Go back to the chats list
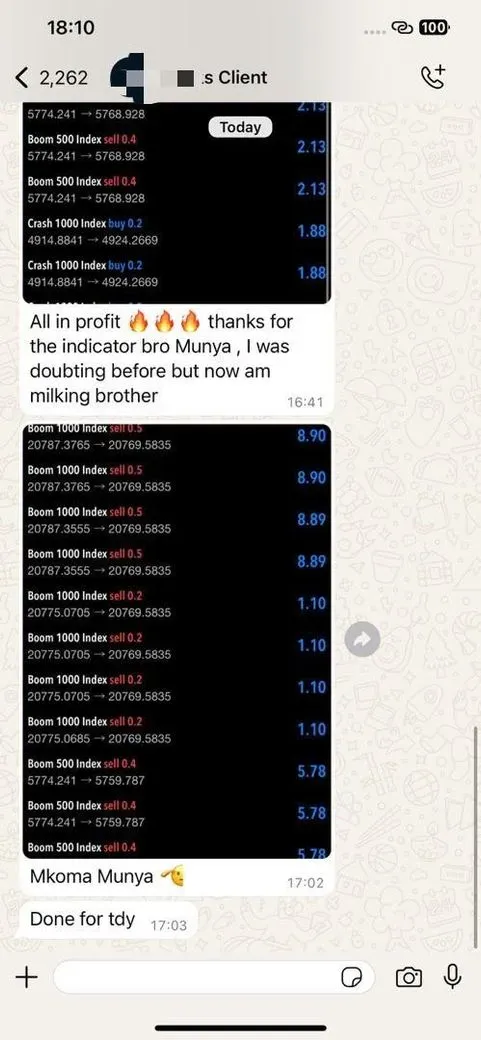 51,78
